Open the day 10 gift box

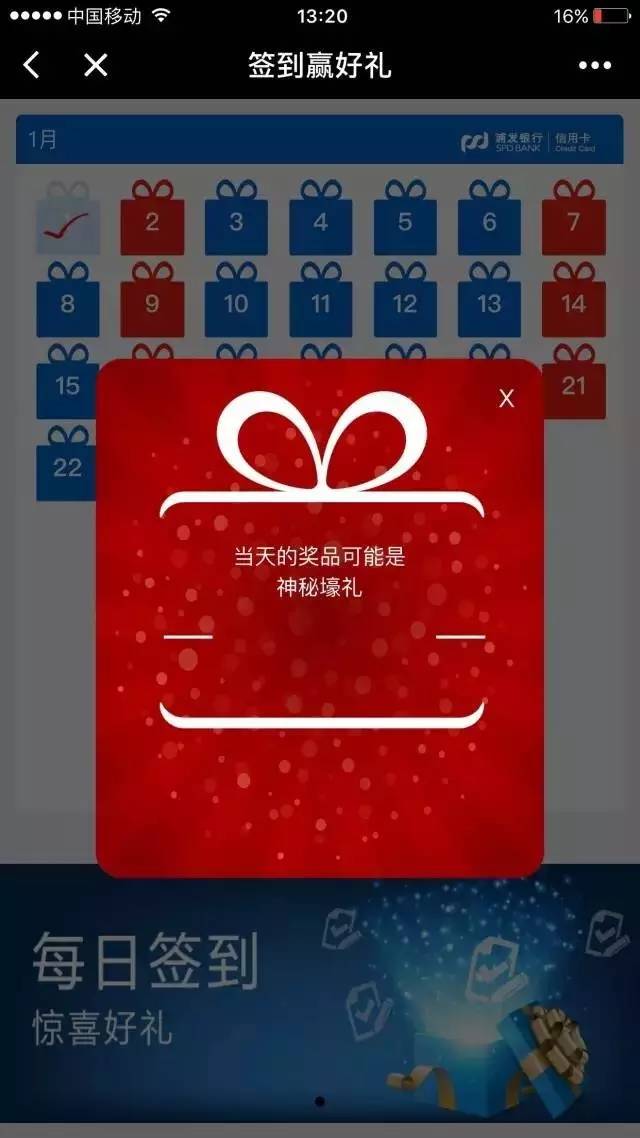coord(236,306)
